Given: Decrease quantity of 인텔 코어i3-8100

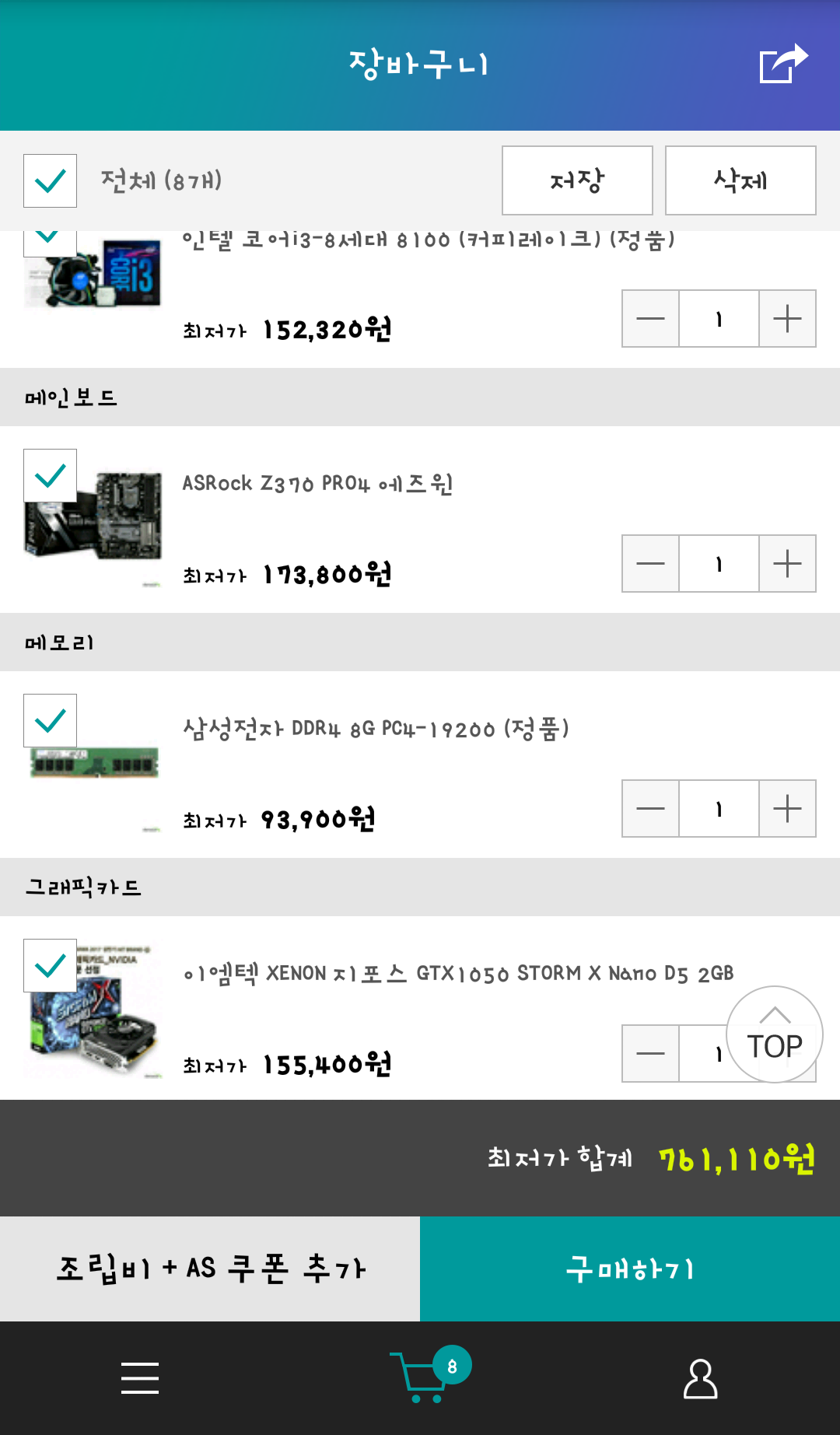Looking at the screenshot, I should pyautogui.click(x=650, y=319).
